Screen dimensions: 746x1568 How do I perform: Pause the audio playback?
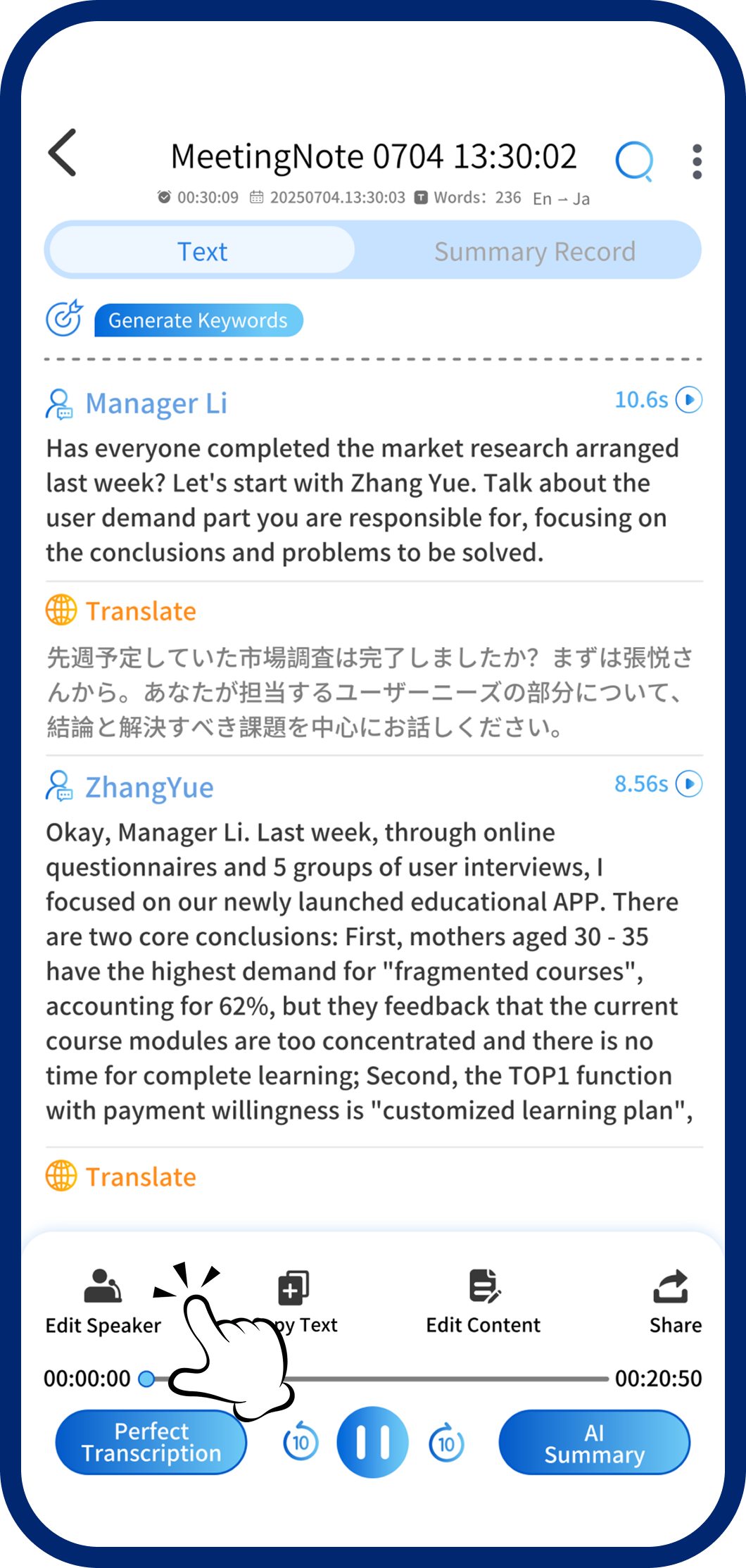(372, 1442)
